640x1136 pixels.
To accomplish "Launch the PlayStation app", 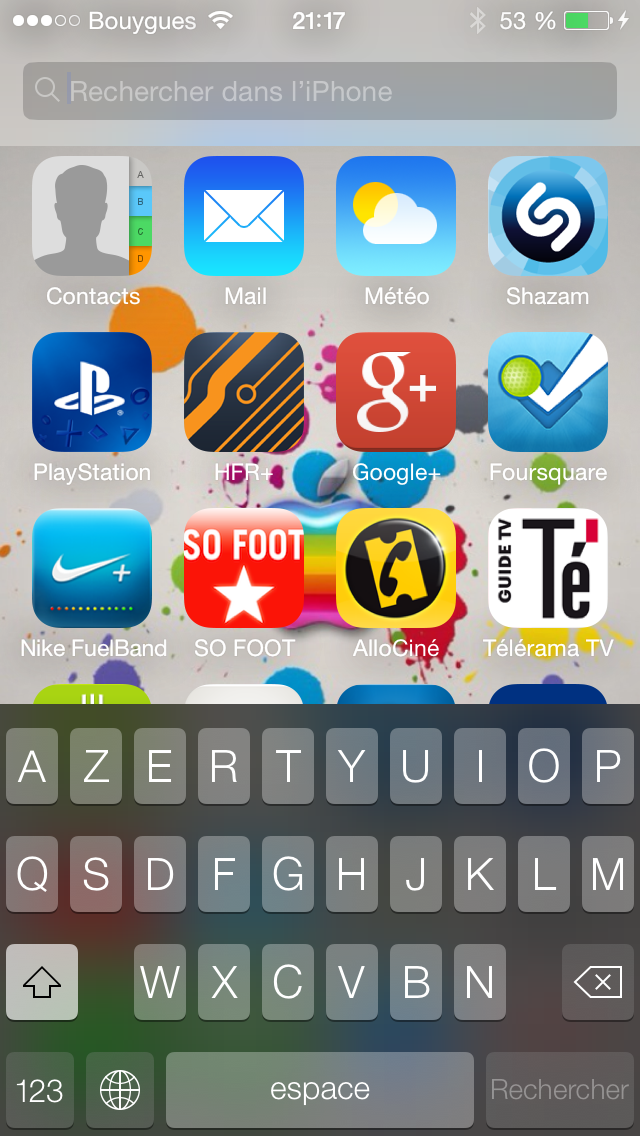I will point(92,392).
